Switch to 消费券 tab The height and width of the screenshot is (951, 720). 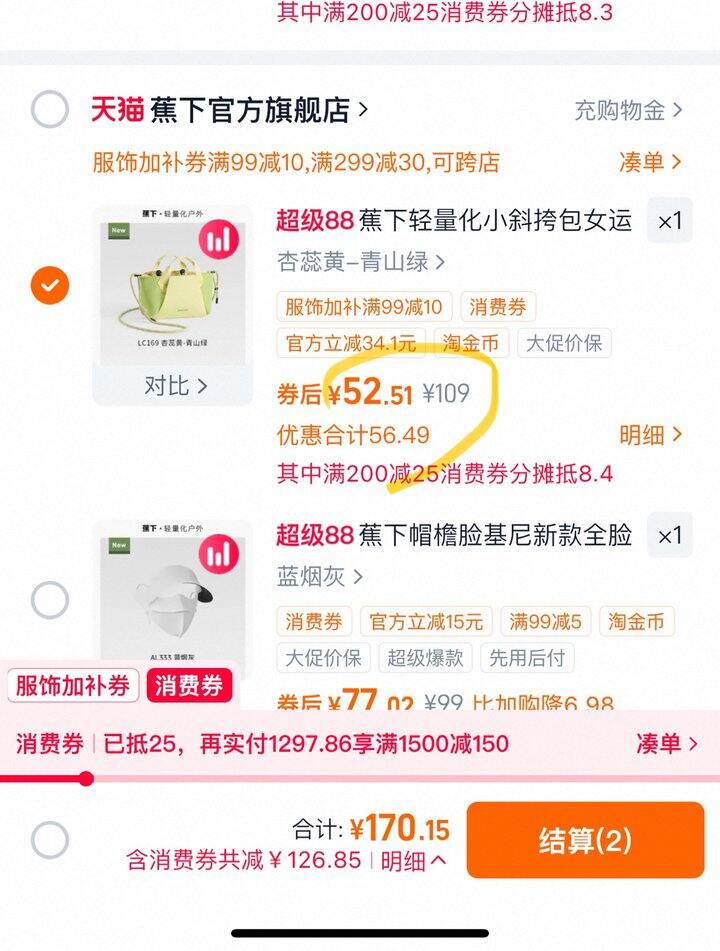point(189,686)
